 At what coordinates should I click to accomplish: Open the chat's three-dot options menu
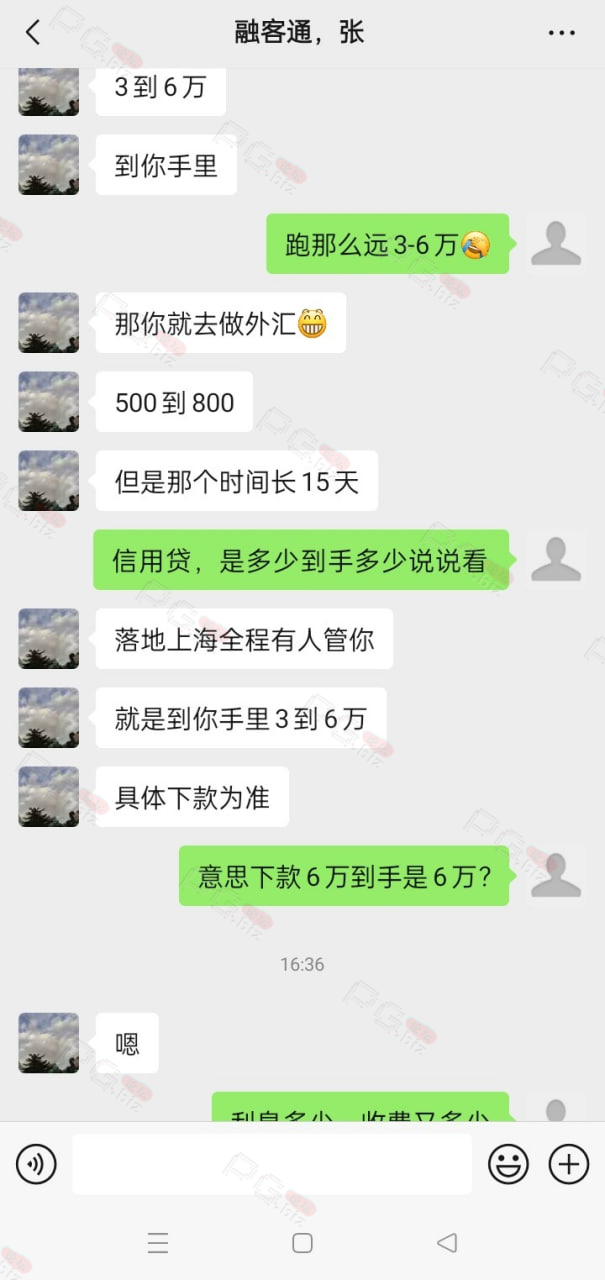(562, 33)
